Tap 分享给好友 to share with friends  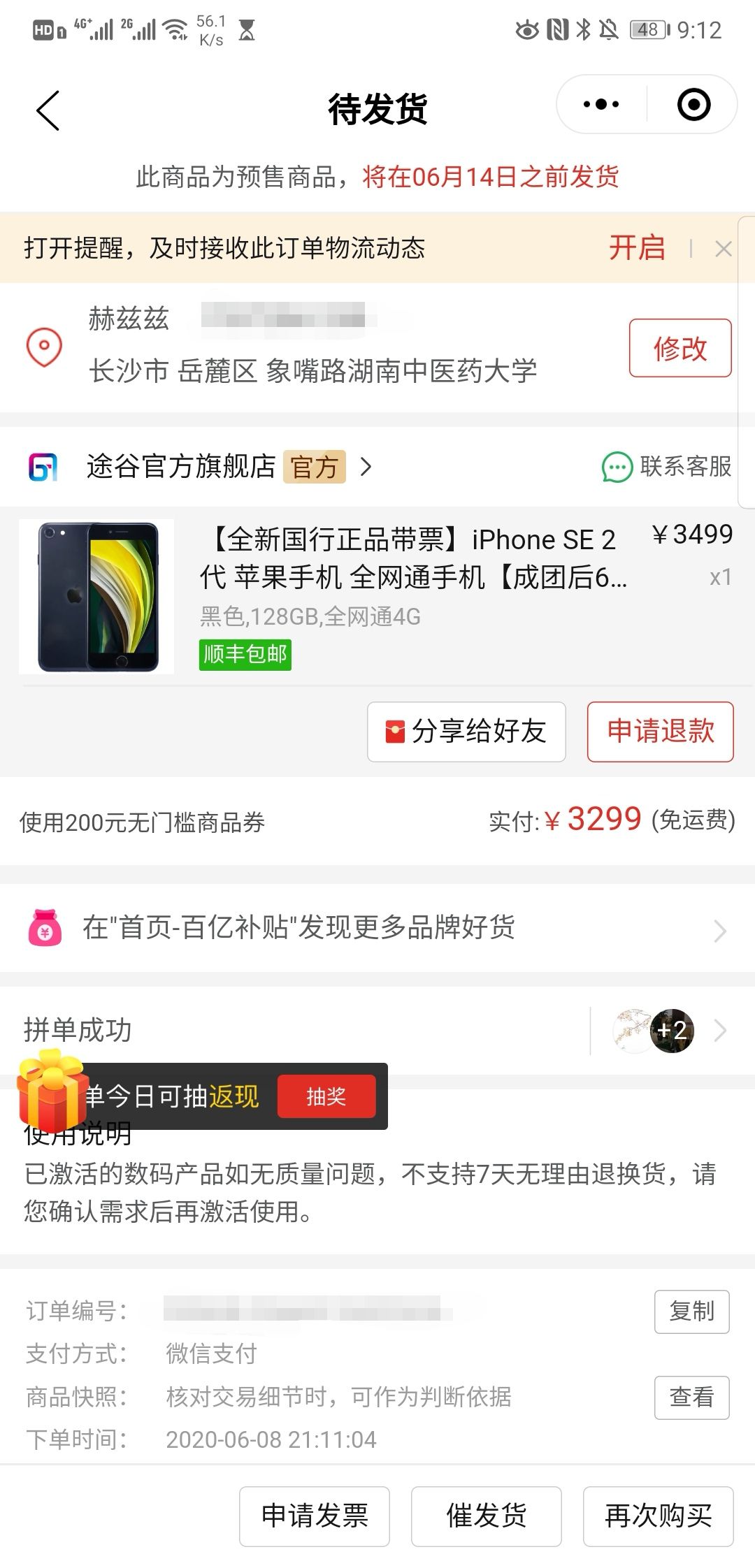point(466,732)
